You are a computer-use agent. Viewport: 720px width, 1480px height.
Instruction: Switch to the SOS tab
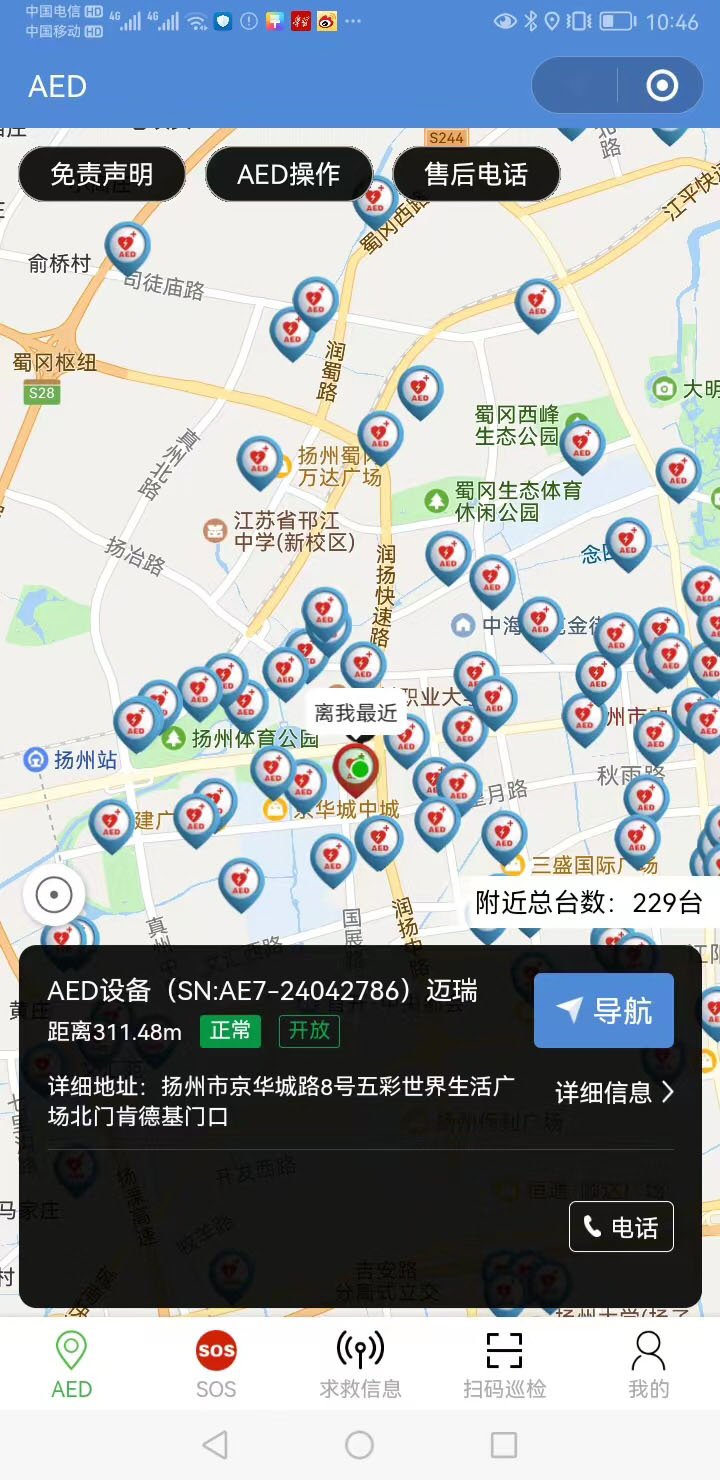(216, 1365)
